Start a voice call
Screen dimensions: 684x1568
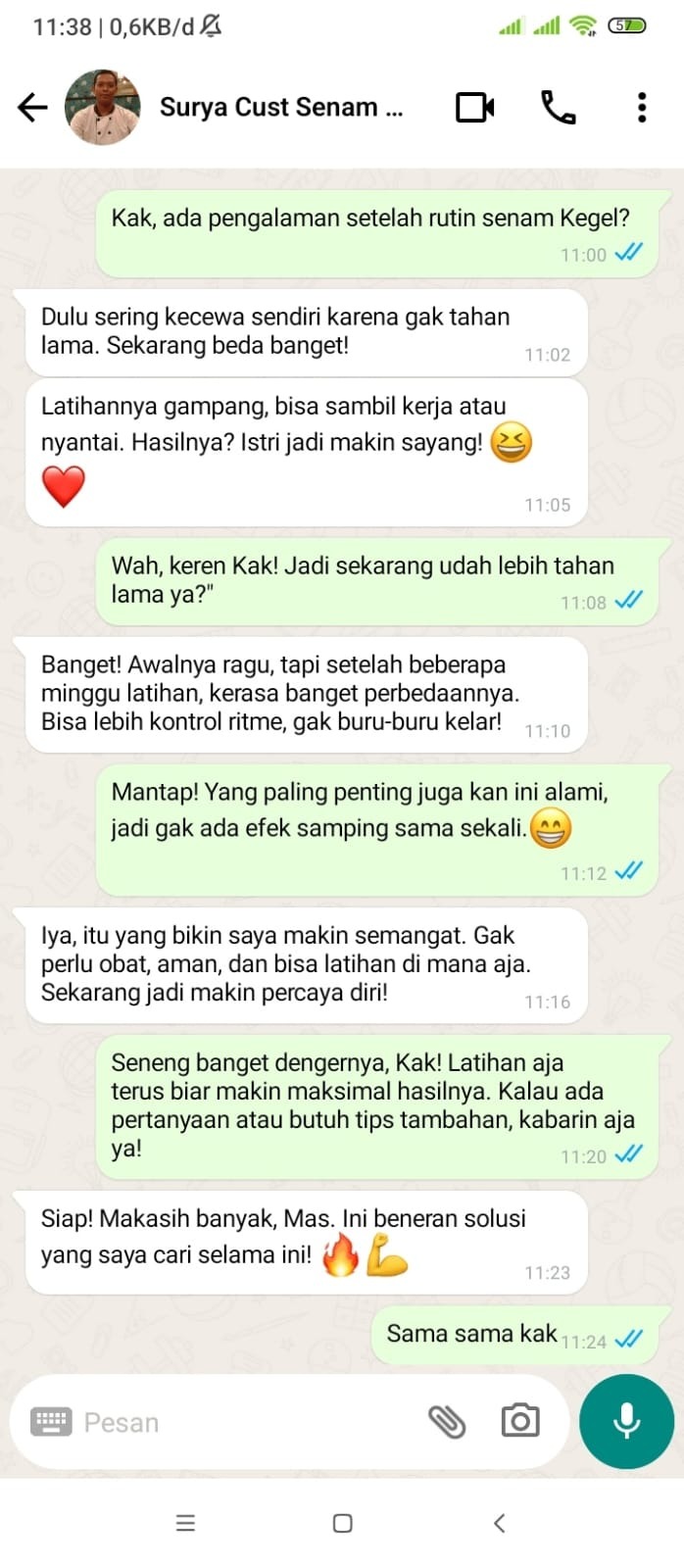click(558, 107)
